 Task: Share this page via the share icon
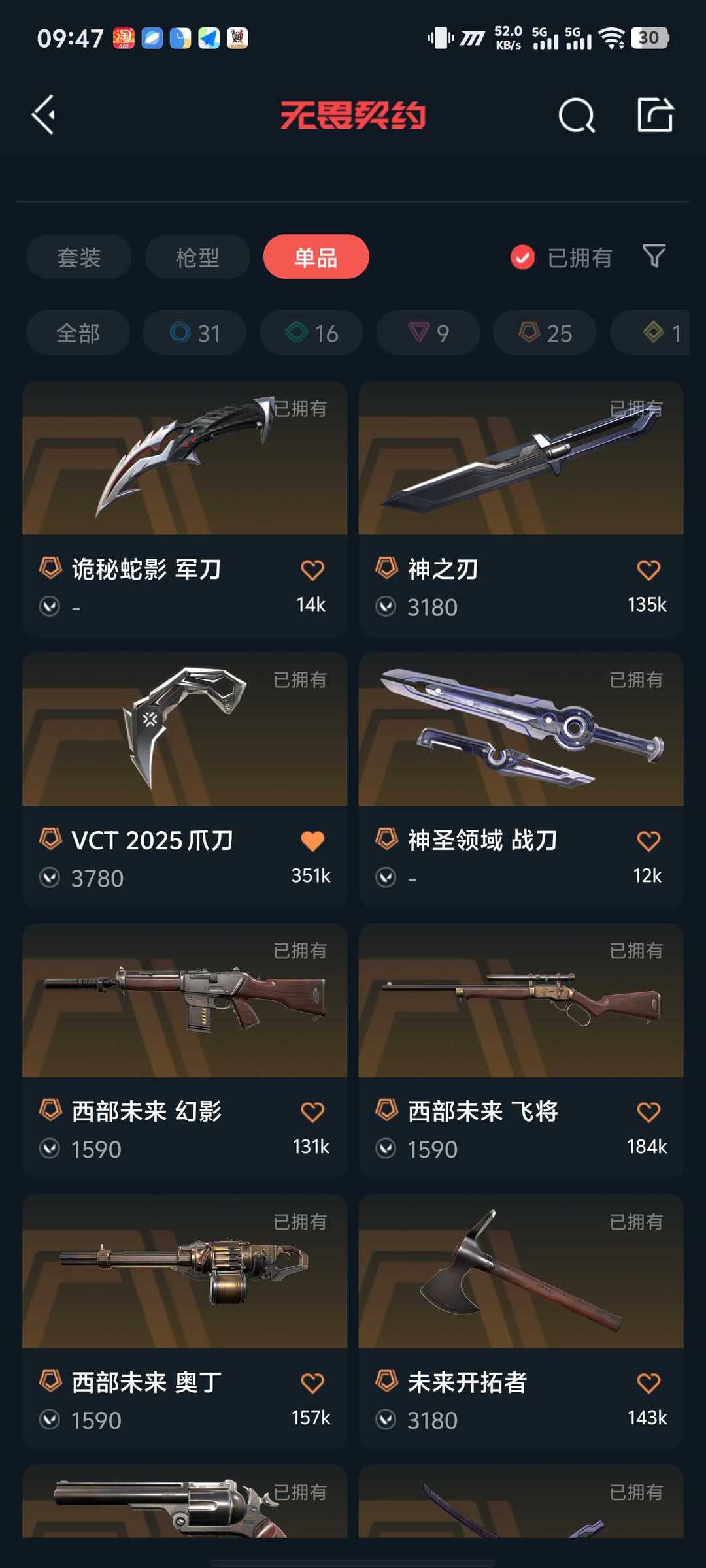[x=655, y=115]
